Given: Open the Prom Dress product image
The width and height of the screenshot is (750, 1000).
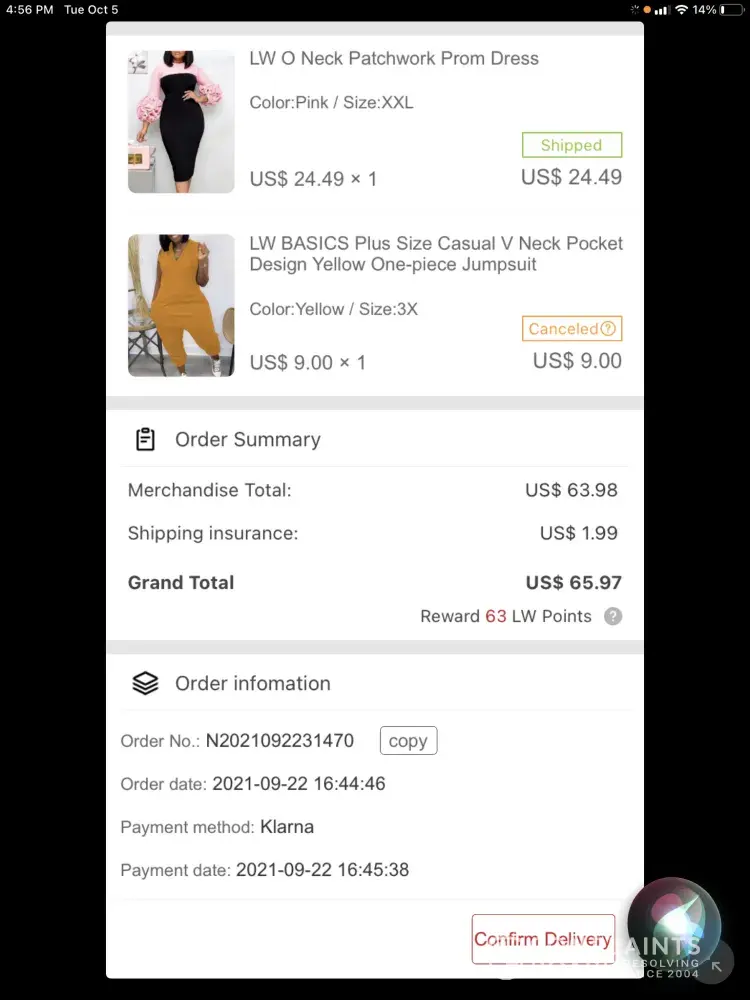Looking at the screenshot, I should 181,121.
